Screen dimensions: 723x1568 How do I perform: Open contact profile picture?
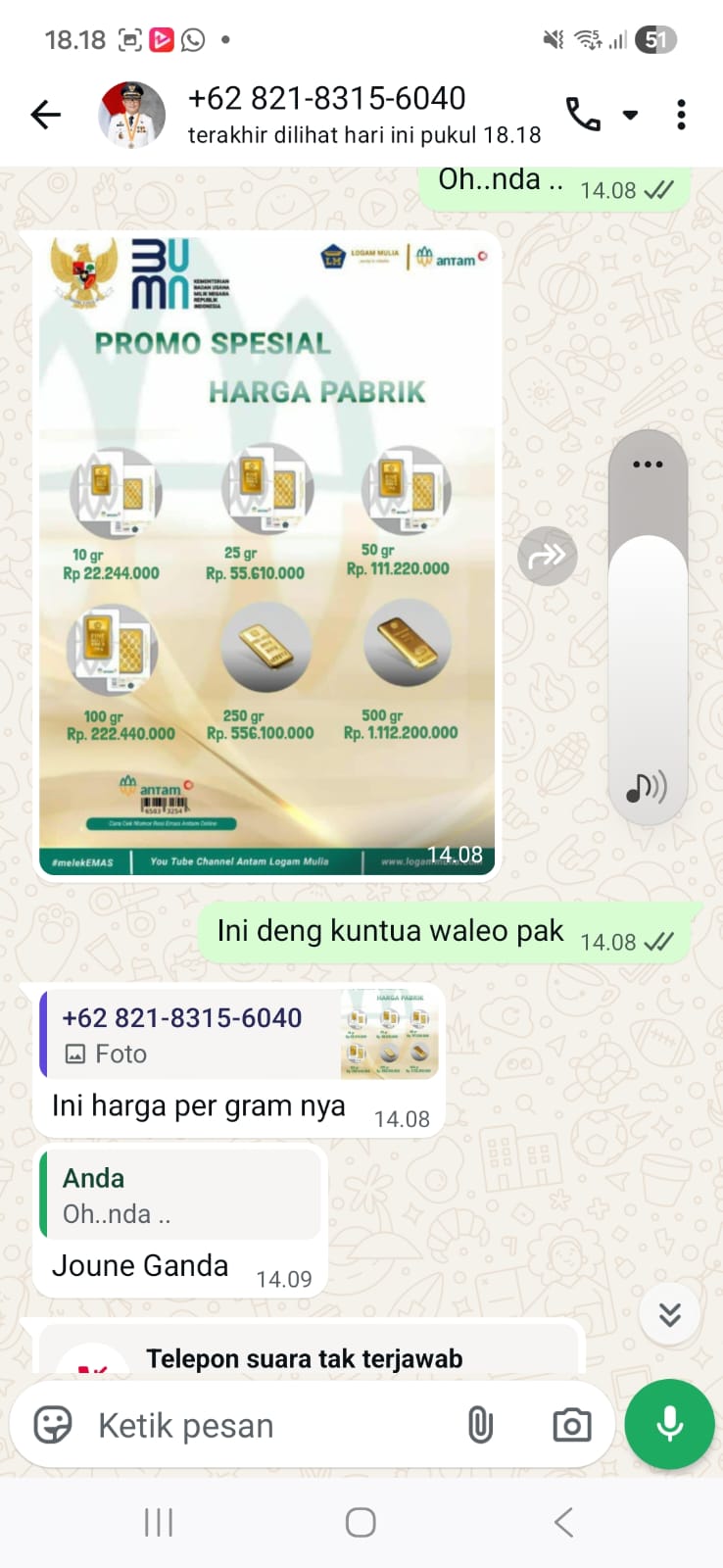tap(131, 115)
